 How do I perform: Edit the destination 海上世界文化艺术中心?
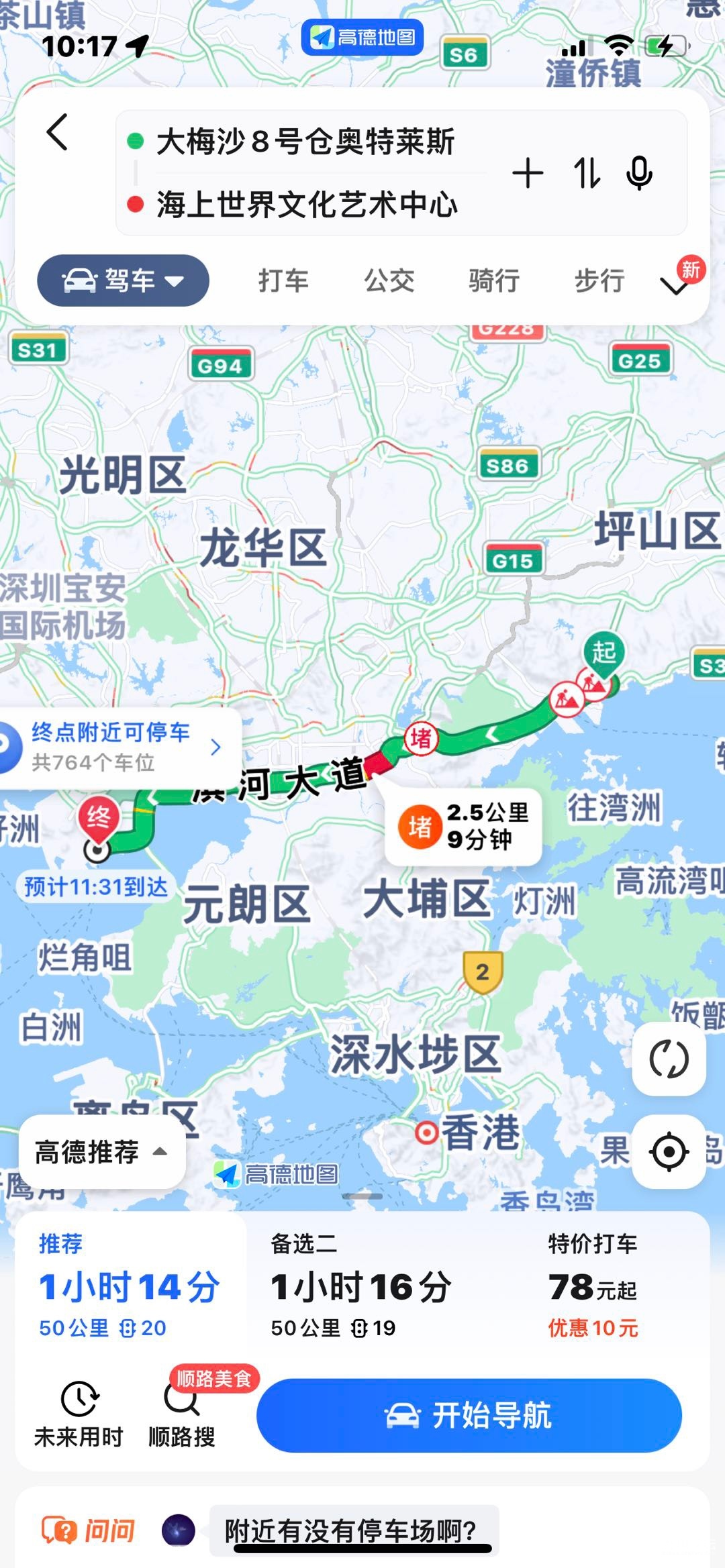(x=307, y=205)
